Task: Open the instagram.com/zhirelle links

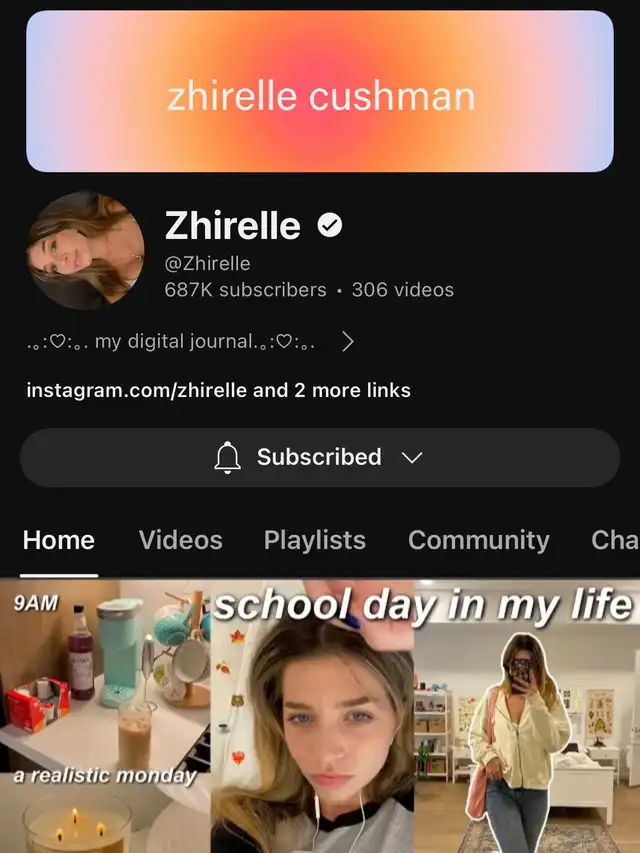Action: [x=218, y=390]
